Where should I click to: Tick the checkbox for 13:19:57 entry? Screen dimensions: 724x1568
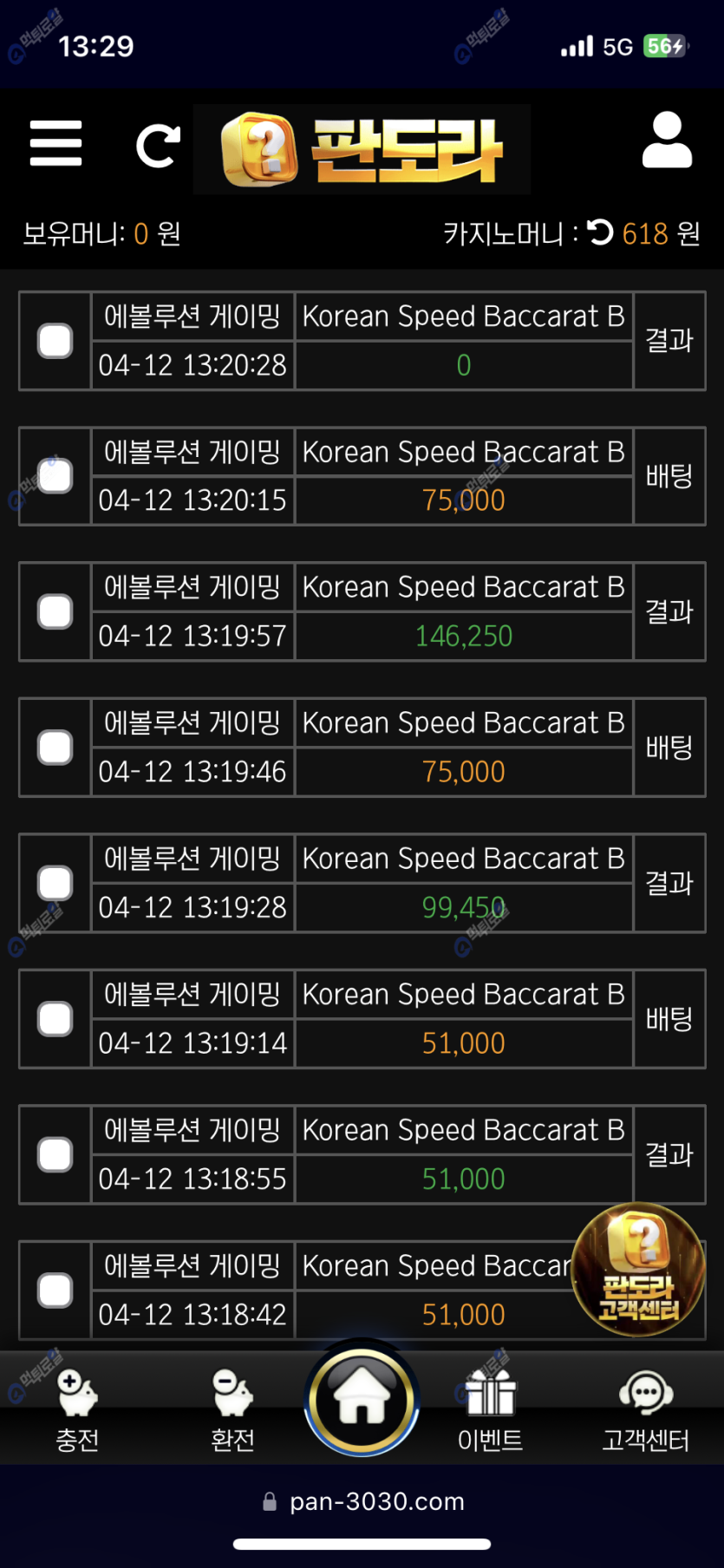(x=55, y=612)
